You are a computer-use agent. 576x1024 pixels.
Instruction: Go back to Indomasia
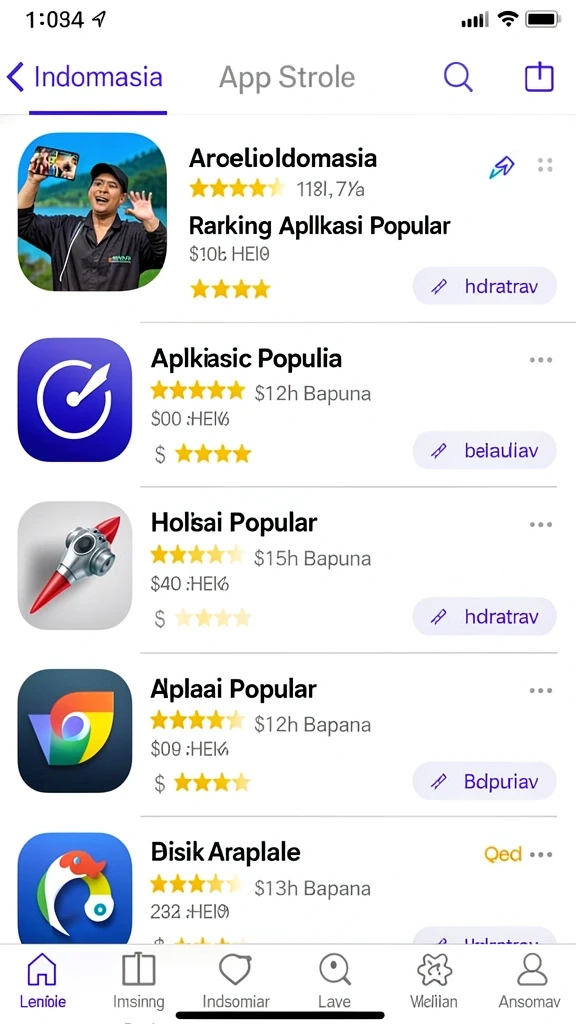coord(85,77)
